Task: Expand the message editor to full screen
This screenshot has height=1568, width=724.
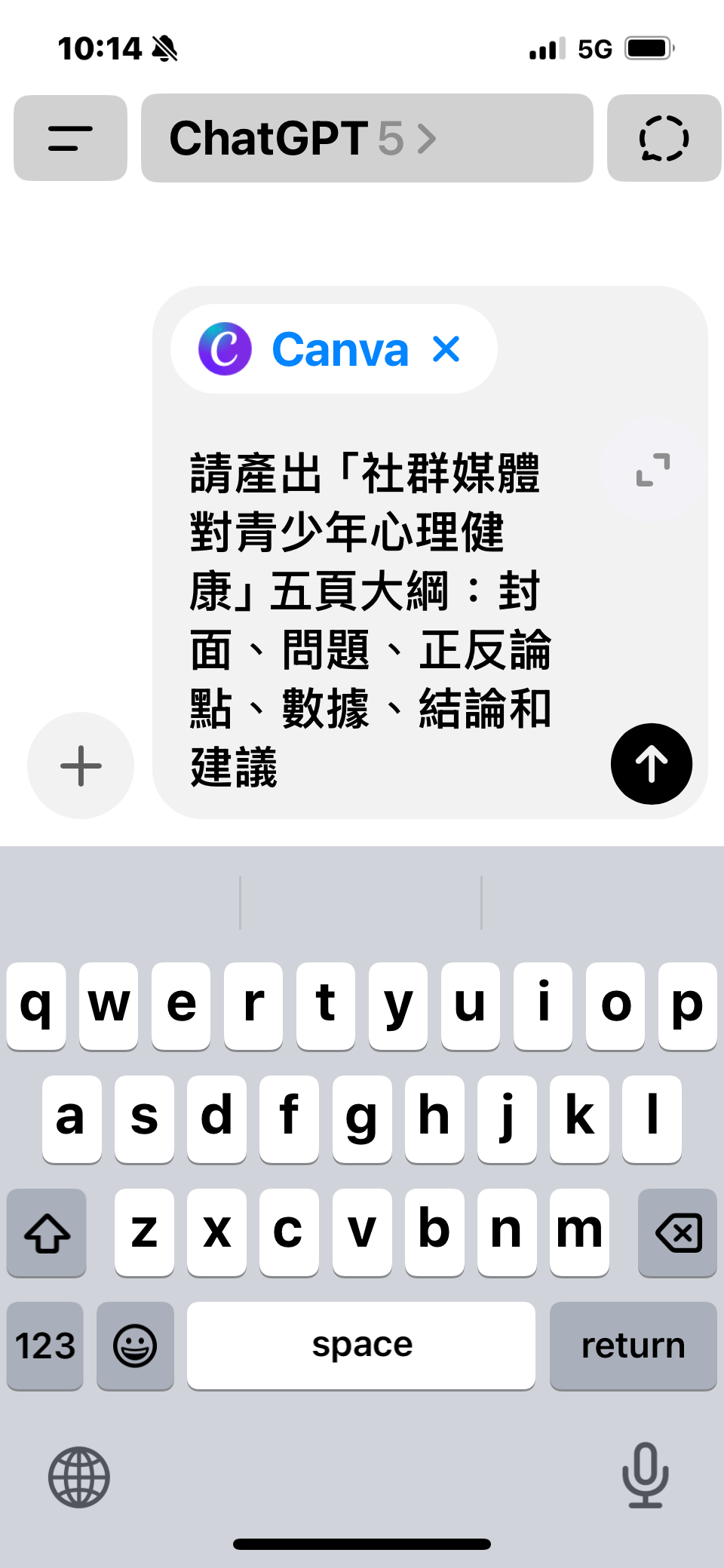Action: tap(652, 469)
